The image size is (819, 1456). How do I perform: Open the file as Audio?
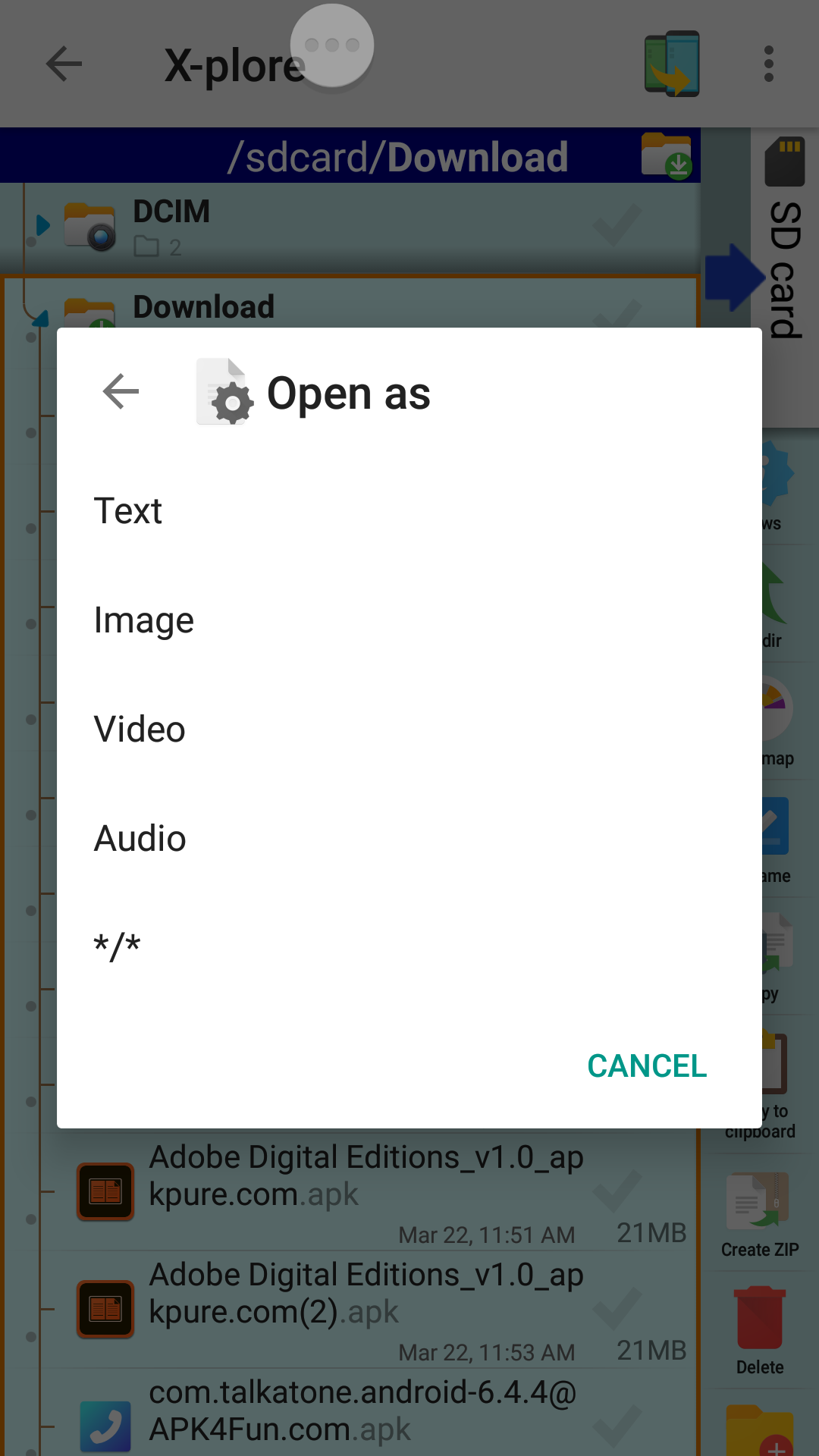(409, 839)
